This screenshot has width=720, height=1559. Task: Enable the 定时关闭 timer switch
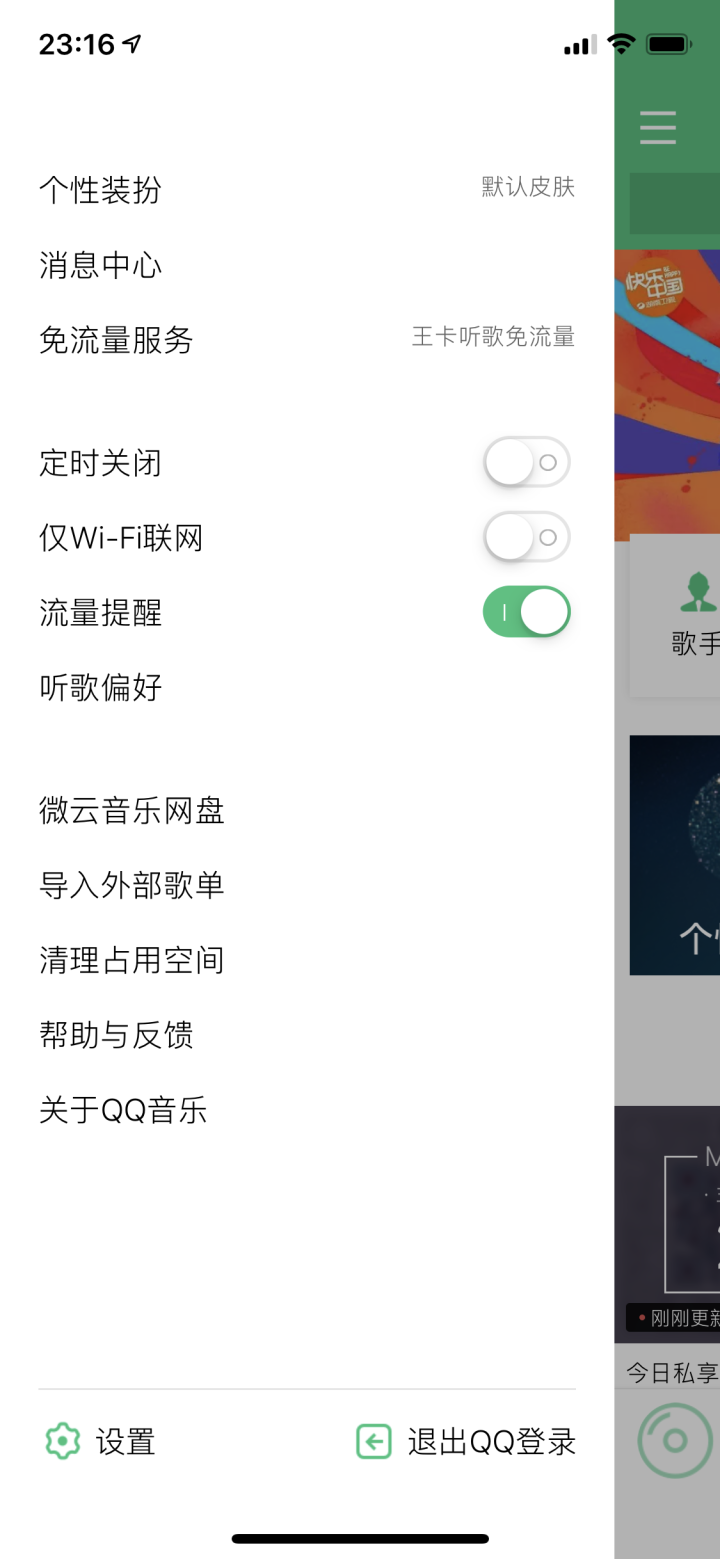[x=526, y=461]
